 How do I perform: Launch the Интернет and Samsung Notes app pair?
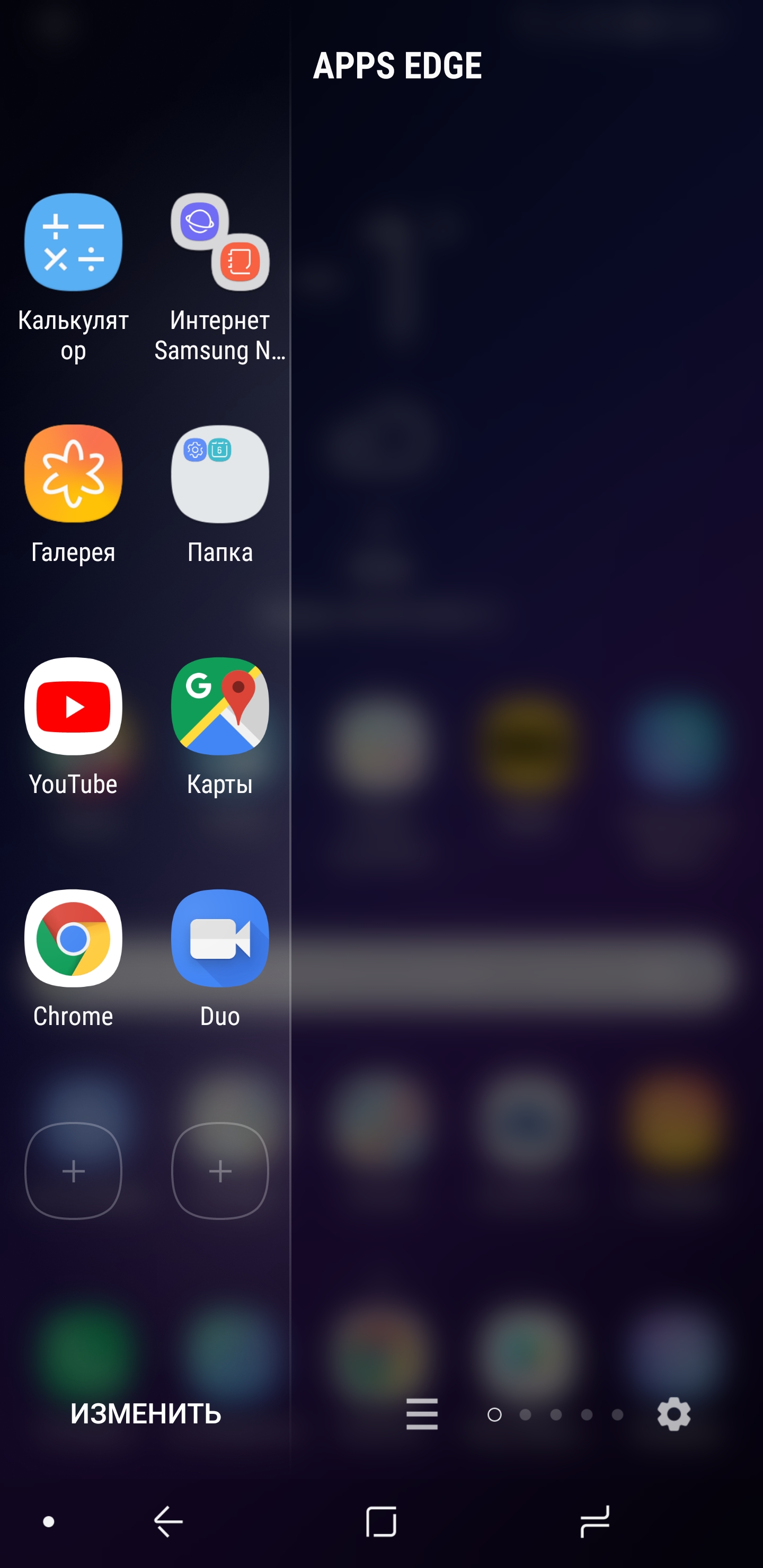[220, 242]
